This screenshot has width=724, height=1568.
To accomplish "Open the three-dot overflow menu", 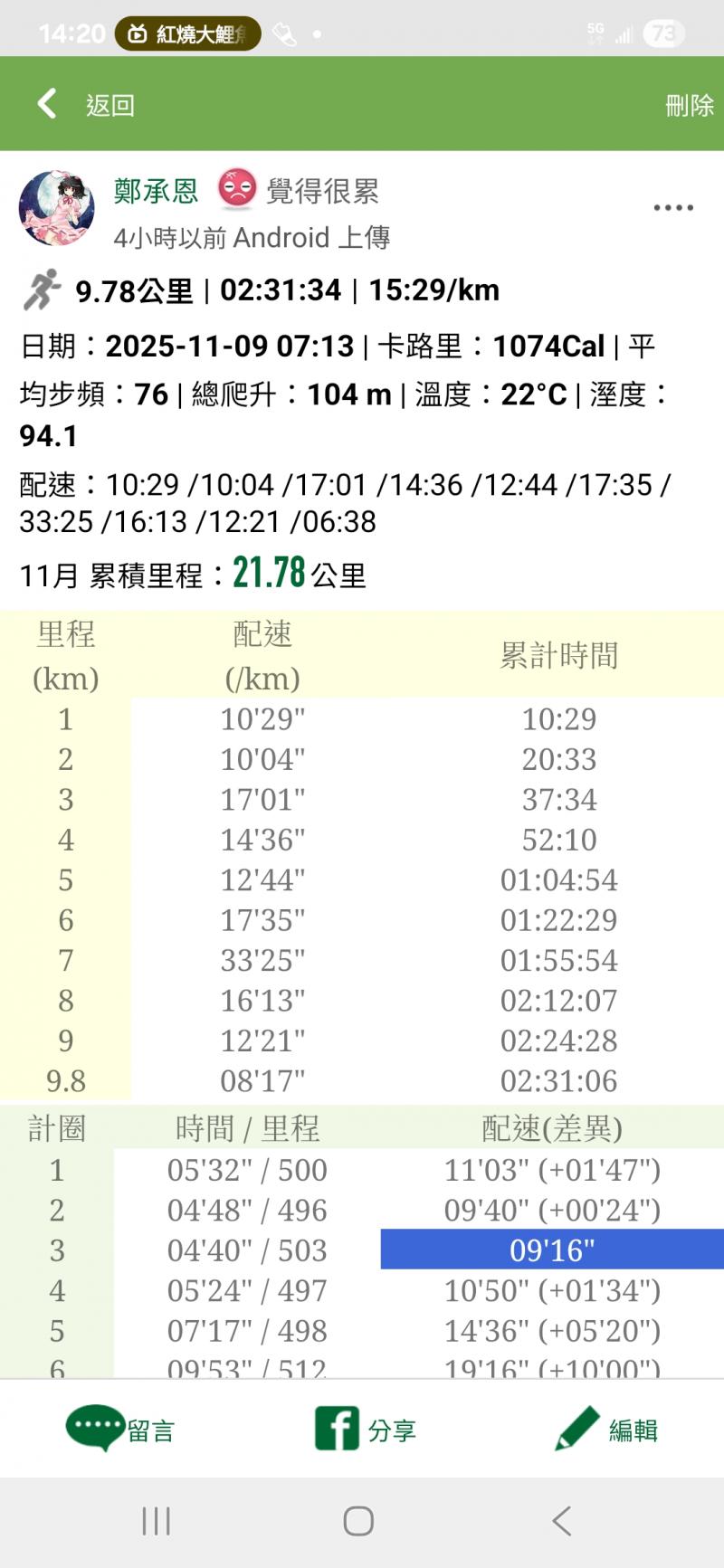I will click(673, 208).
